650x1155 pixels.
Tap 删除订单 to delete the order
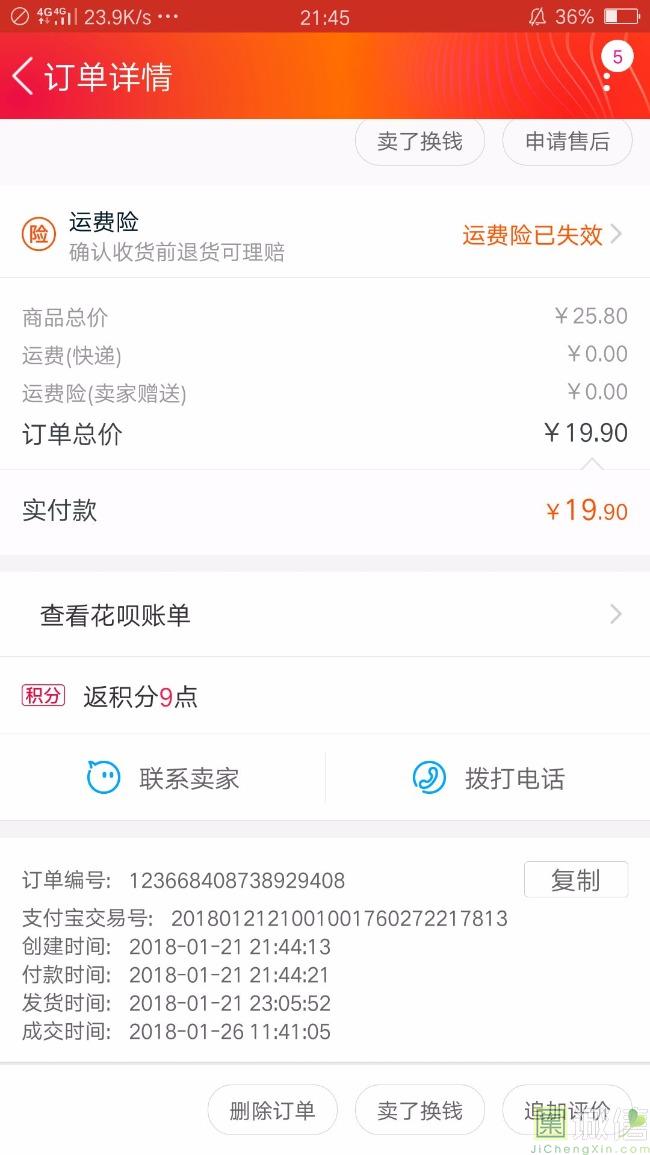[272, 1110]
